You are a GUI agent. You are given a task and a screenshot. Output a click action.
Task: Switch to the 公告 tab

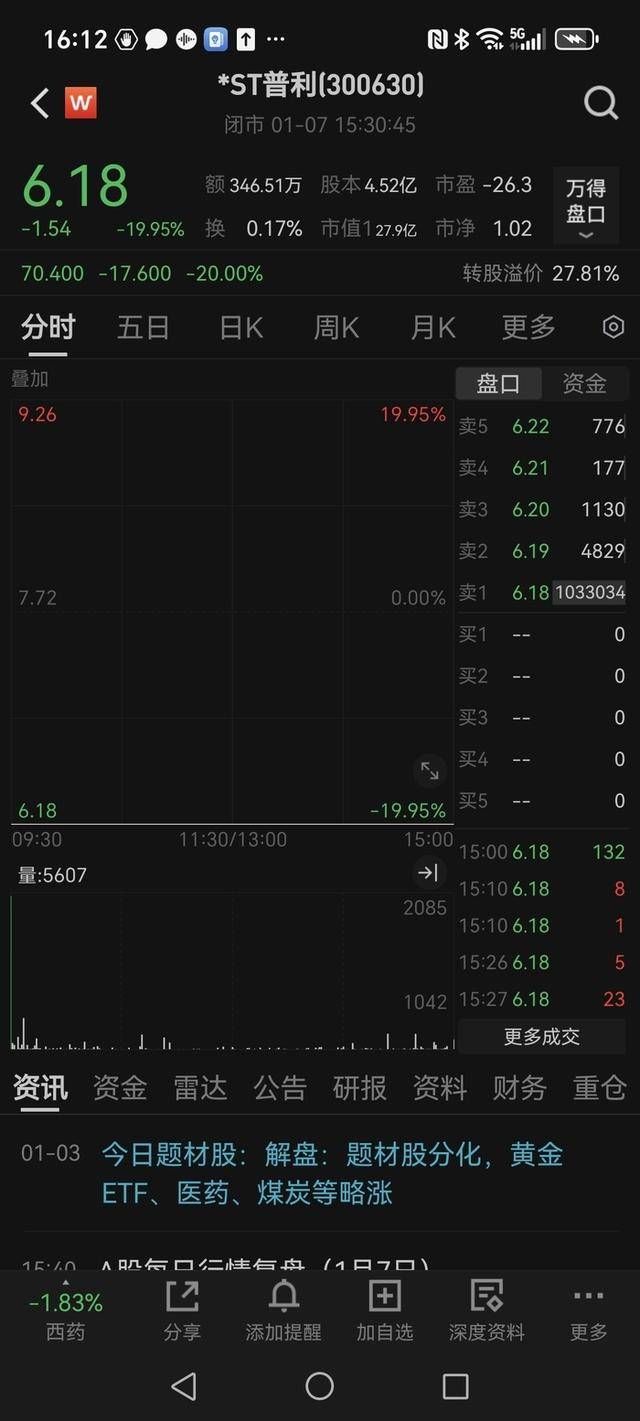[x=279, y=1088]
